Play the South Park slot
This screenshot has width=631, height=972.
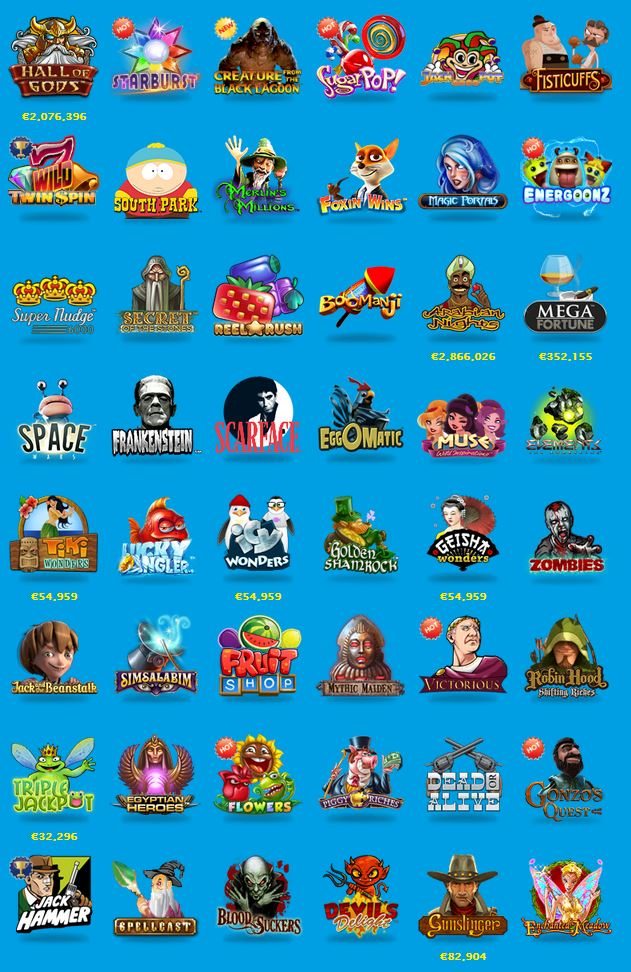(x=155, y=178)
